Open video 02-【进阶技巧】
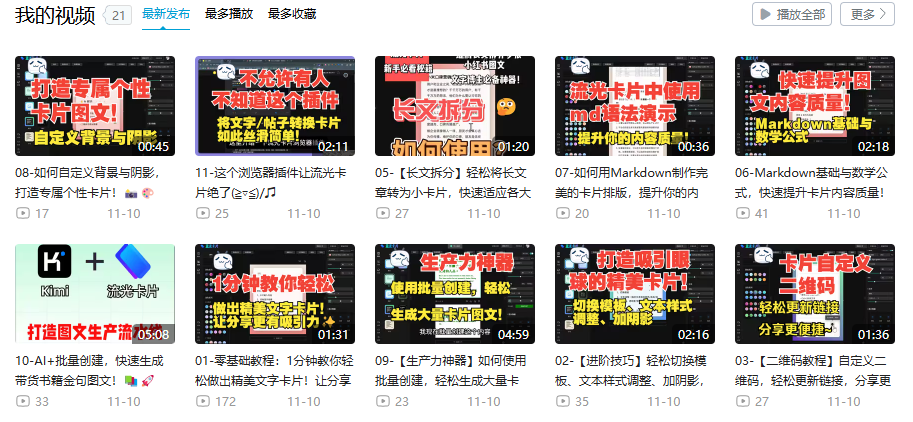The image size is (913, 422). [x=635, y=294]
